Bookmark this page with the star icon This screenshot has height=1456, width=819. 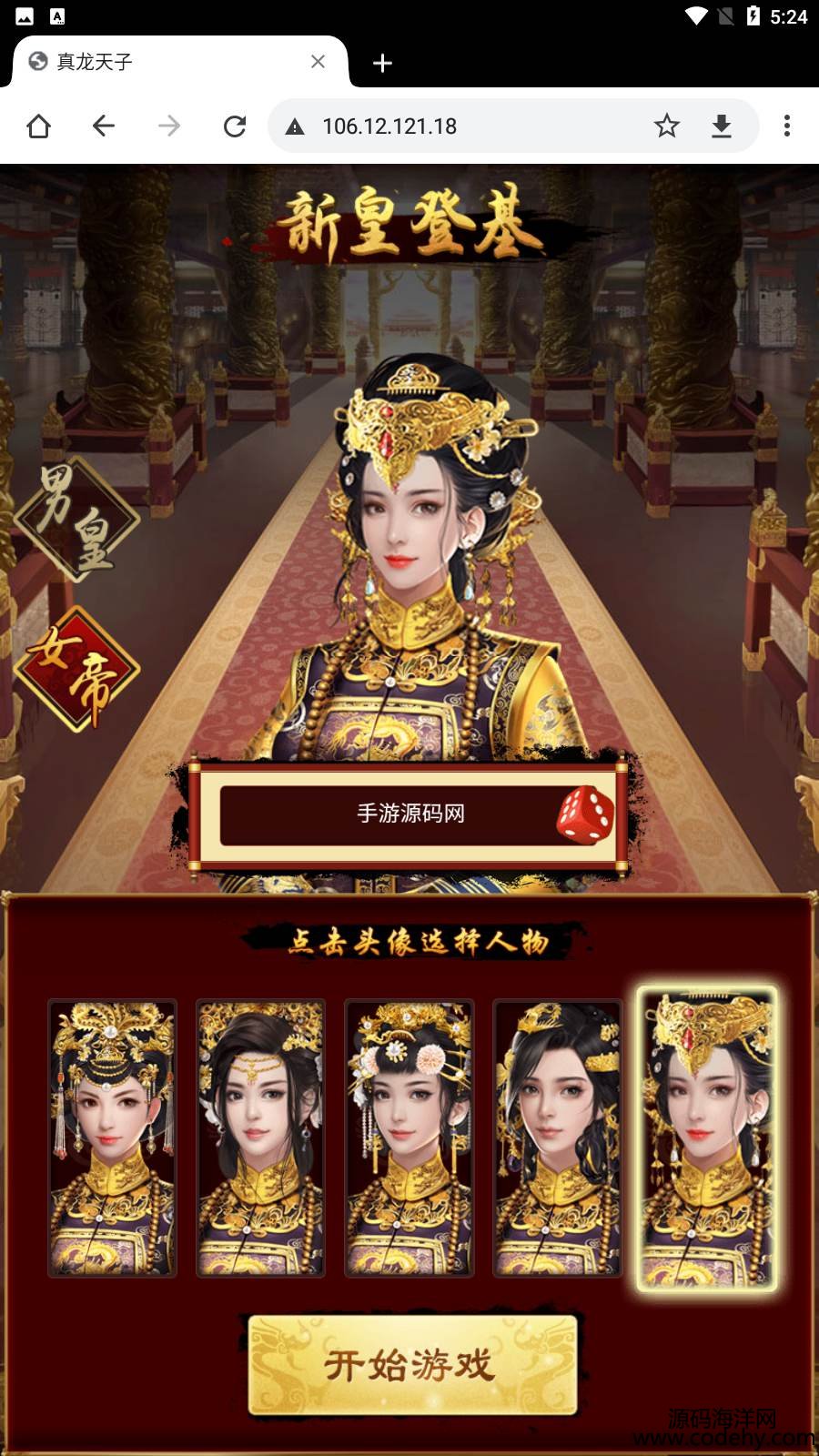pyautogui.click(x=666, y=126)
